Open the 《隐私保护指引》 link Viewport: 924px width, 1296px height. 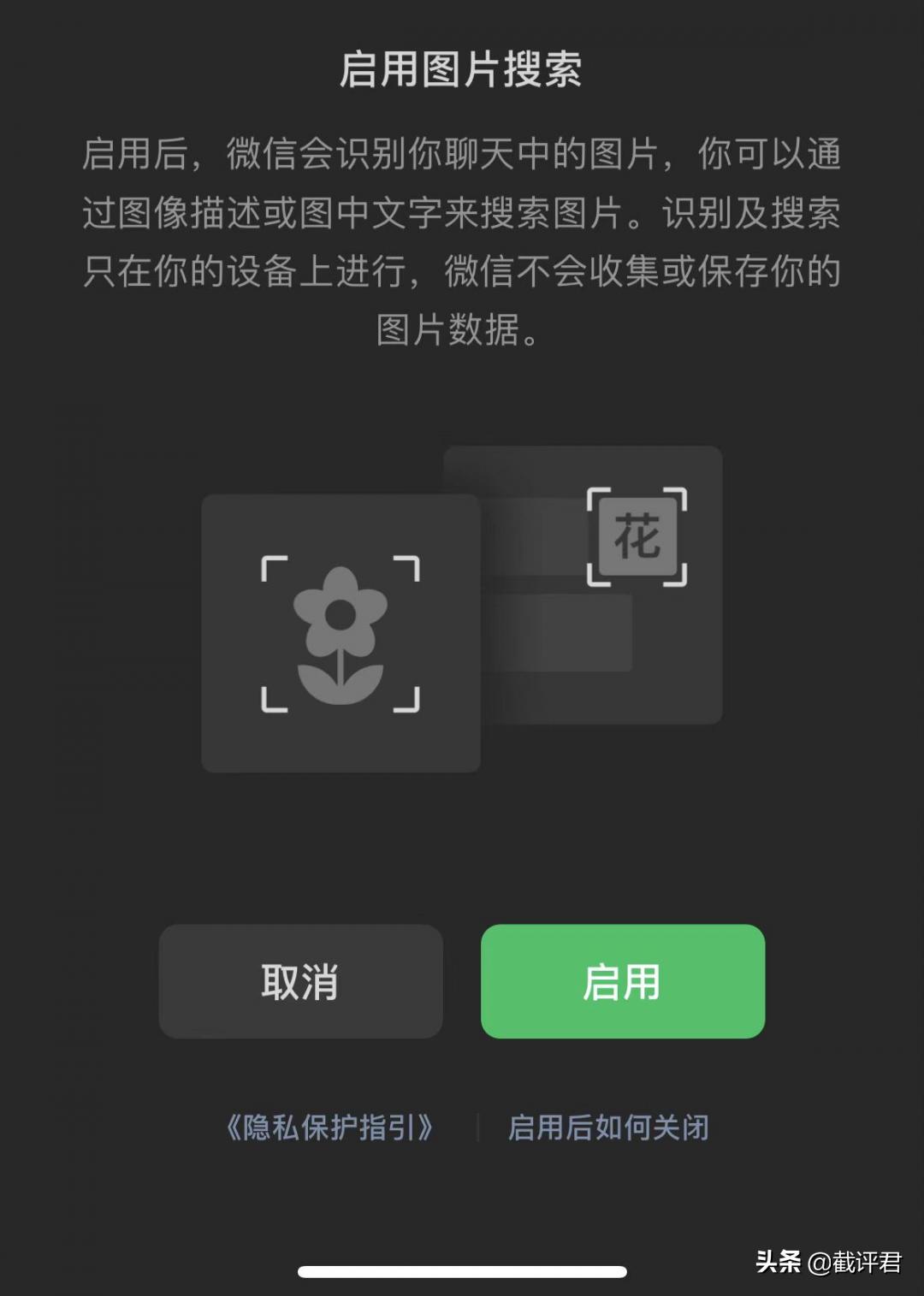[329, 1127]
